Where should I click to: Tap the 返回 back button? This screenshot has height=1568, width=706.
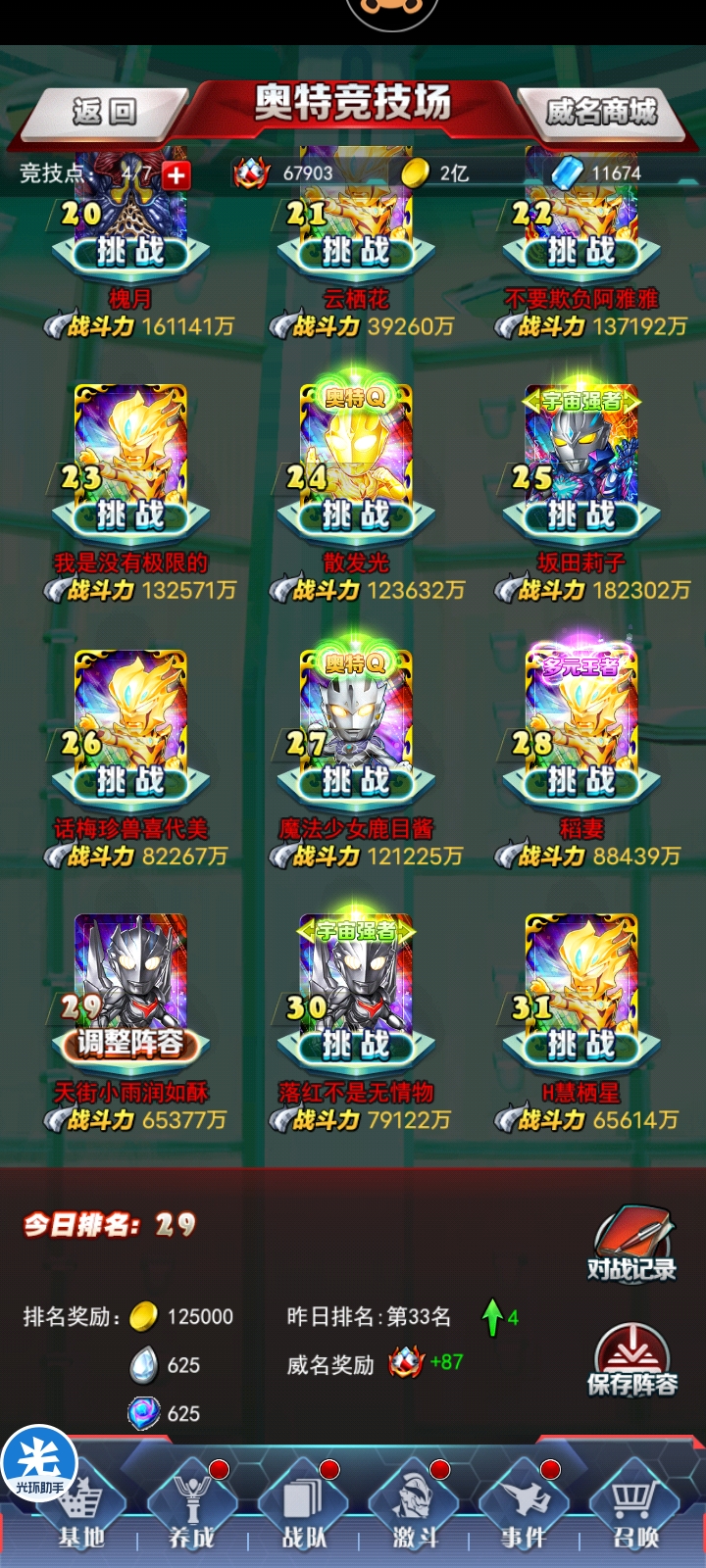click(104, 112)
